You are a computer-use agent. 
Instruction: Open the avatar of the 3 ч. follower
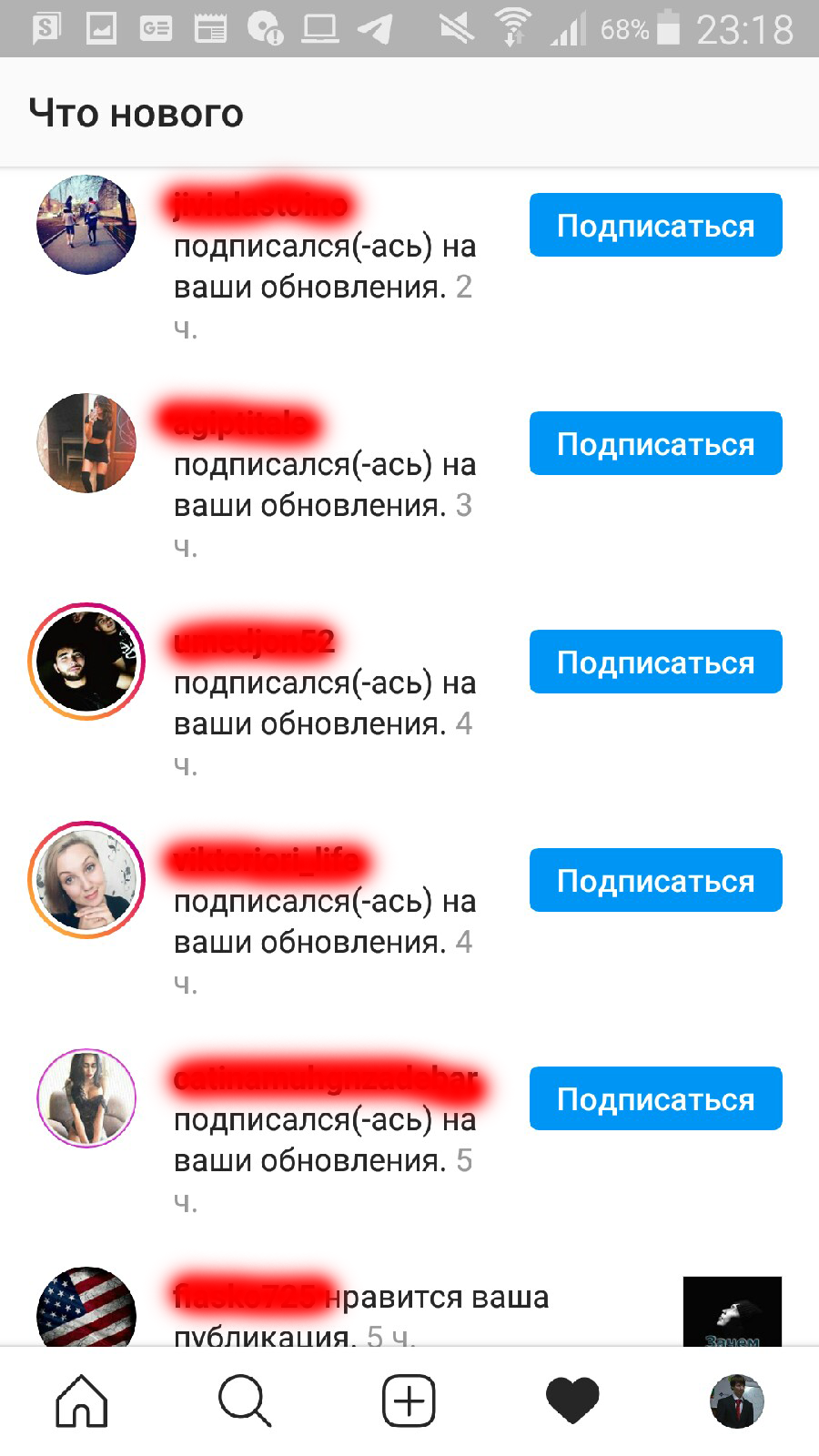(86, 443)
